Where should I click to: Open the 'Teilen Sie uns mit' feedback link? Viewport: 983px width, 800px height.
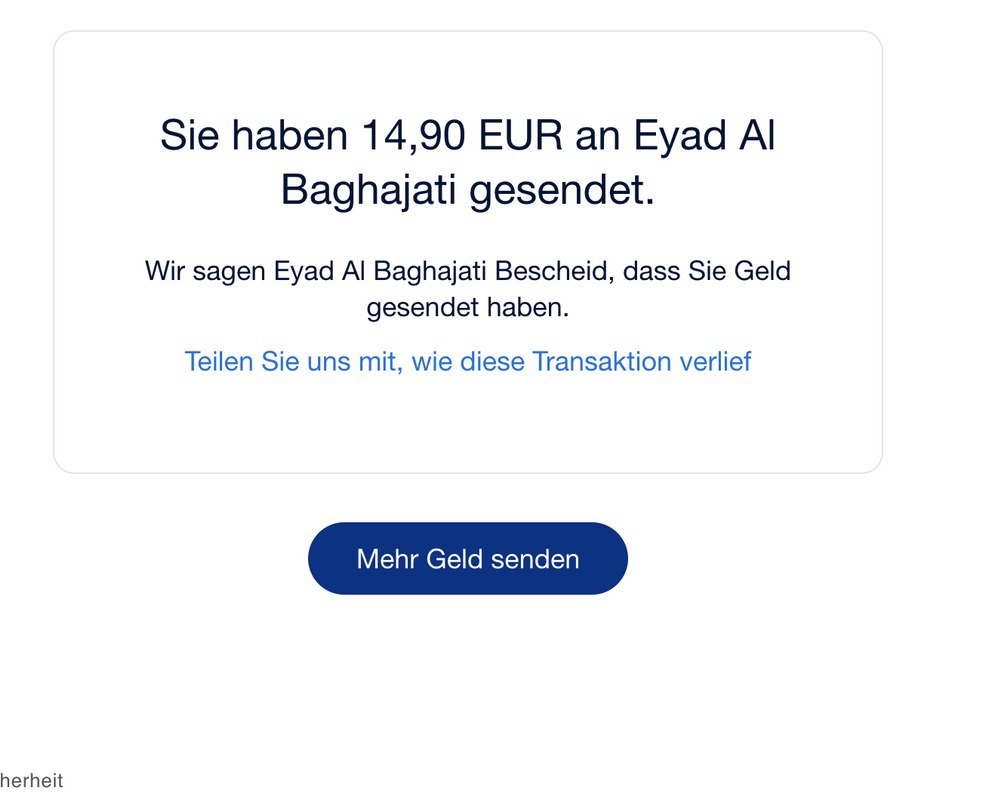467,361
